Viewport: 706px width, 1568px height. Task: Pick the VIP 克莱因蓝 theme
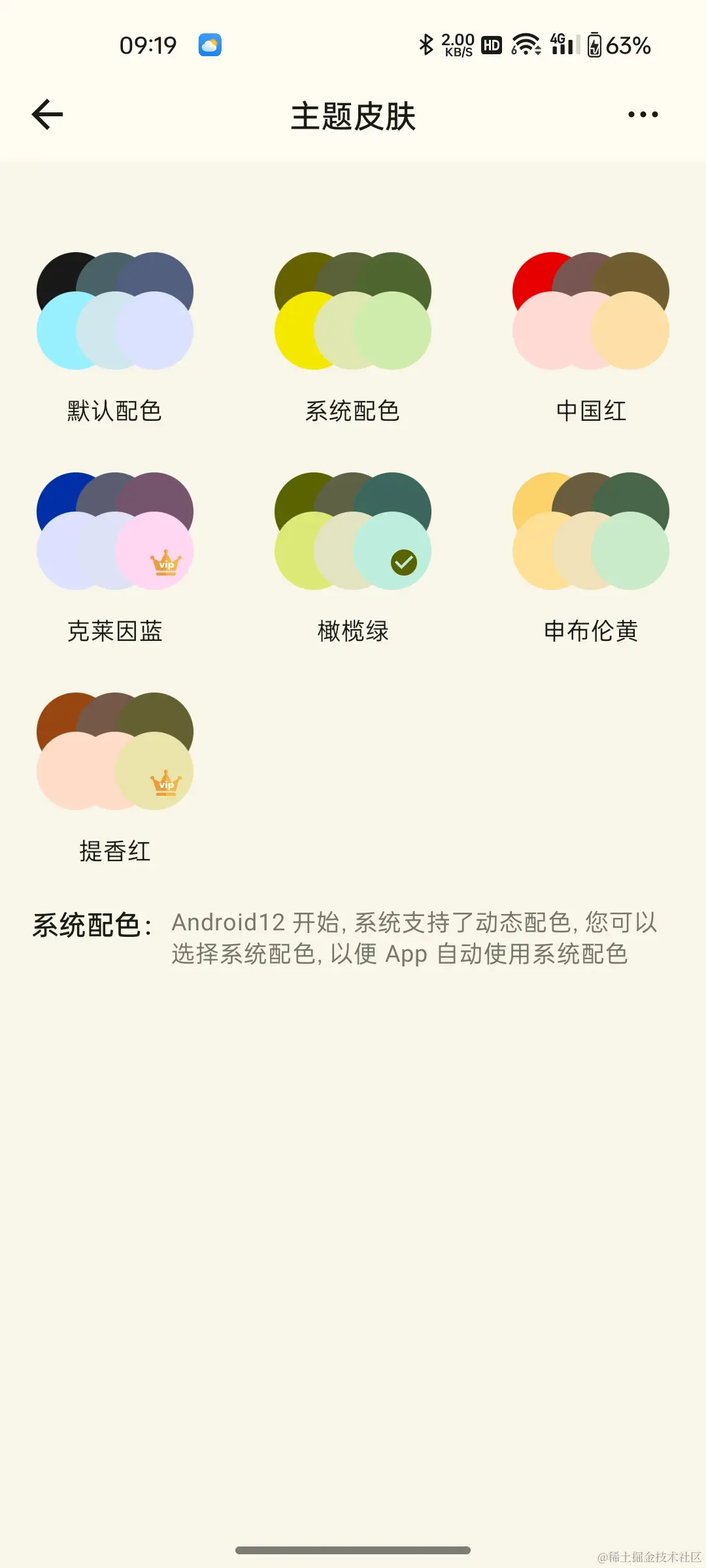[115, 531]
